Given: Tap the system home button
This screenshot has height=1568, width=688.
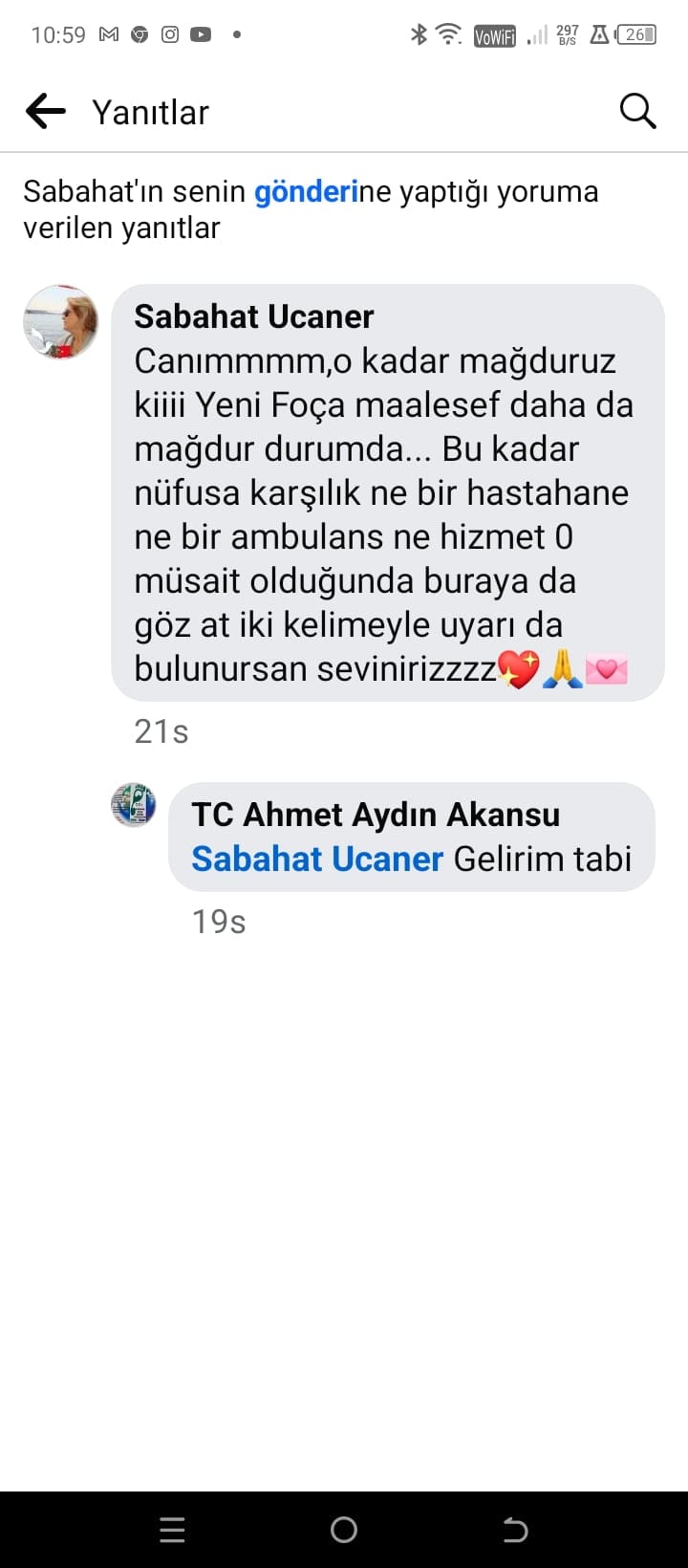Looking at the screenshot, I should pyautogui.click(x=344, y=1530).
